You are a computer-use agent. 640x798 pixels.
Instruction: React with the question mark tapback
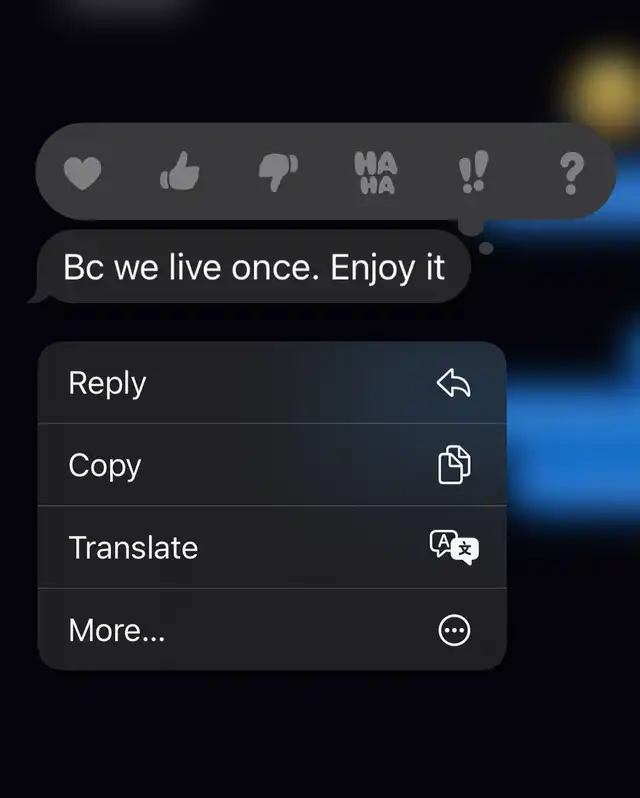[x=571, y=173]
